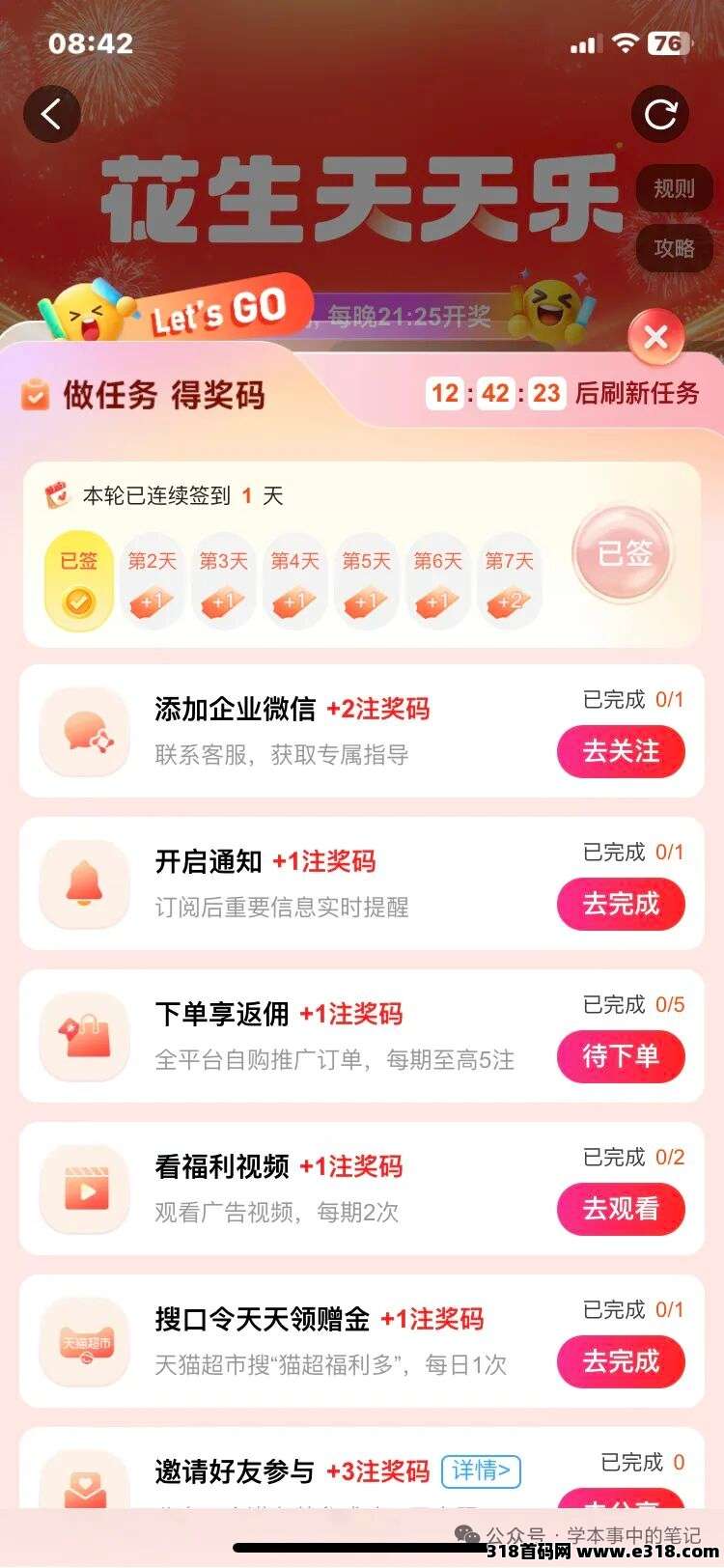This screenshot has height=1568, width=724.
Task: Open 详情 link for 邀请好友参与
Action: (x=481, y=1470)
